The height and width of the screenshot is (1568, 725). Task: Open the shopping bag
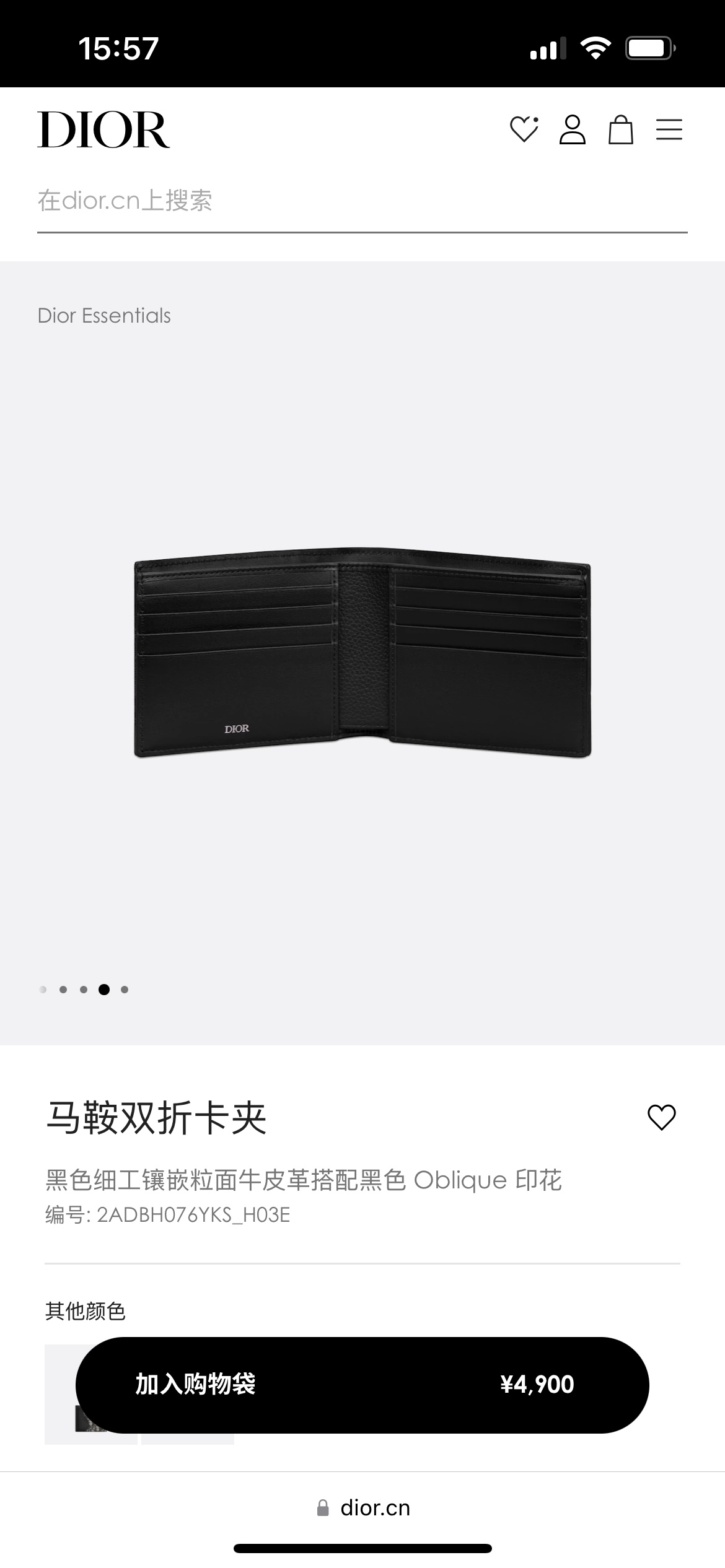(x=620, y=130)
